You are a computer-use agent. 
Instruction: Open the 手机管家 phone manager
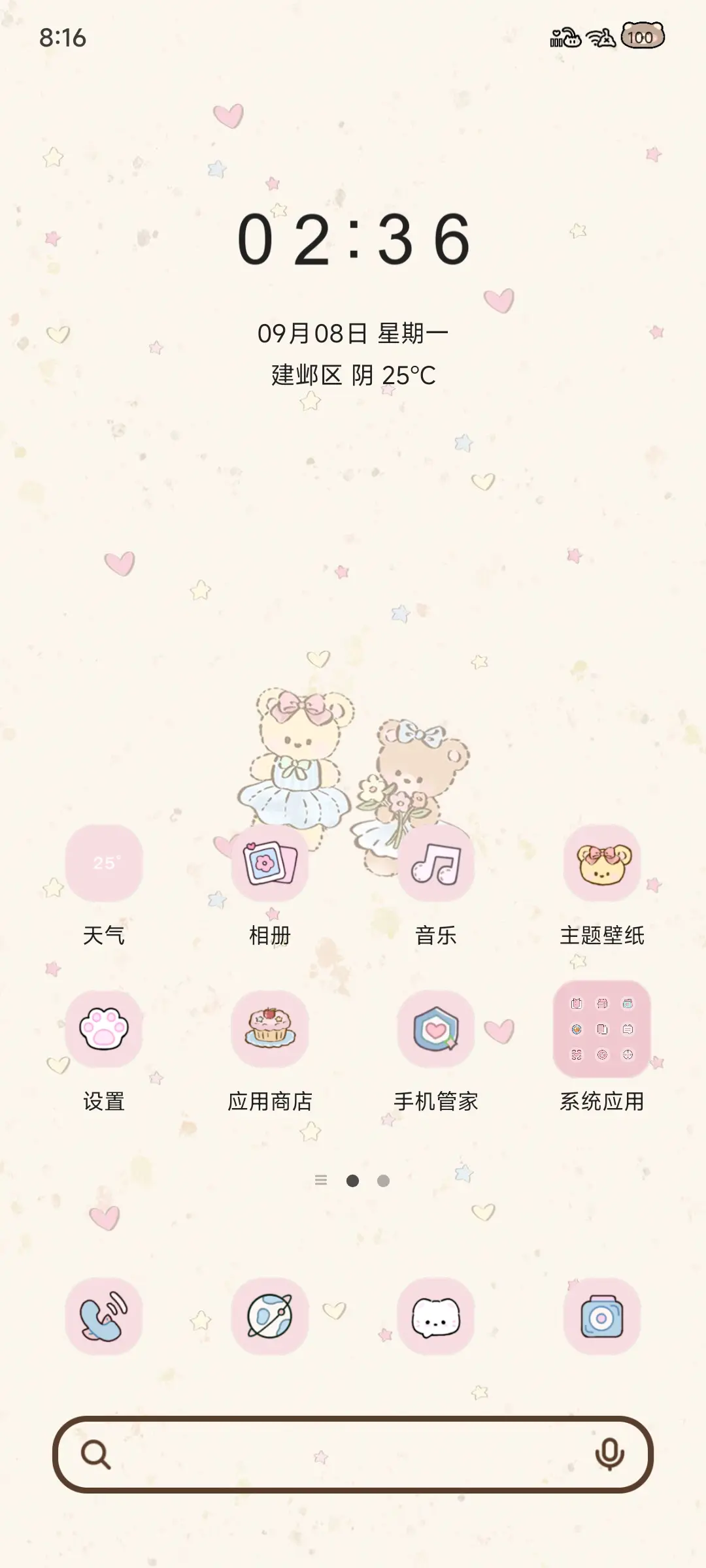437,1030
